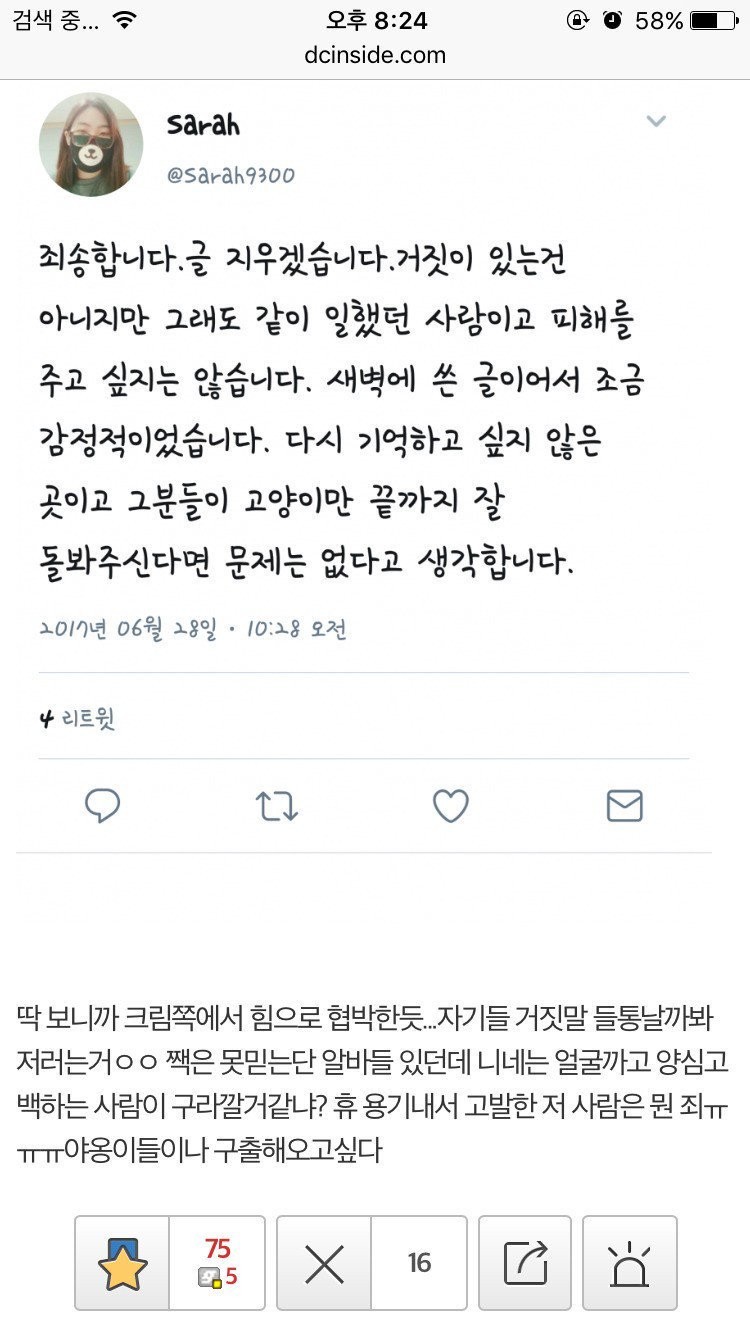Share this post via the share icon
This screenshot has width=750, height=1334.
click(525, 1262)
